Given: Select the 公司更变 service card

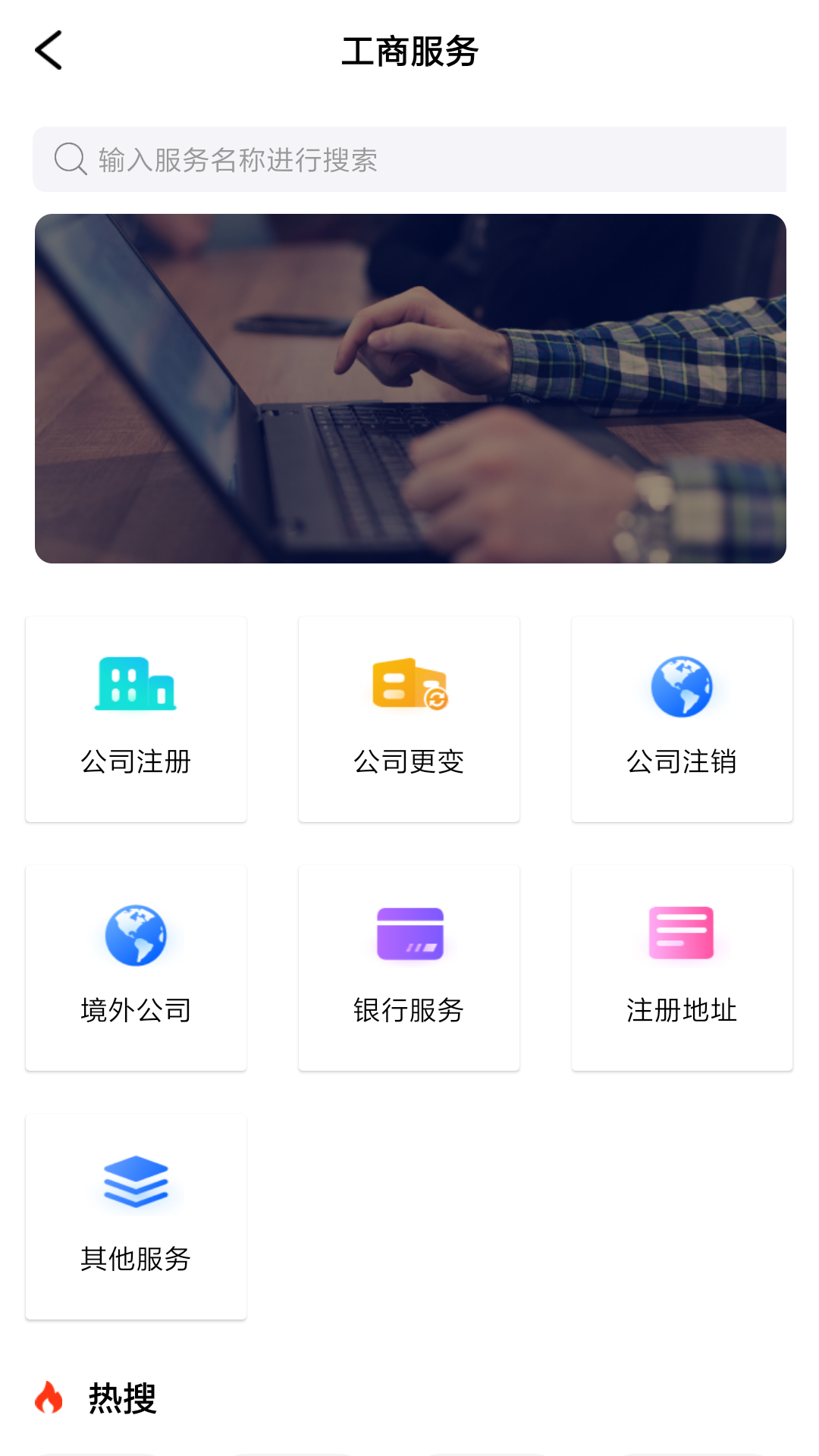Looking at the screenshot, I should tap(409, 719).
